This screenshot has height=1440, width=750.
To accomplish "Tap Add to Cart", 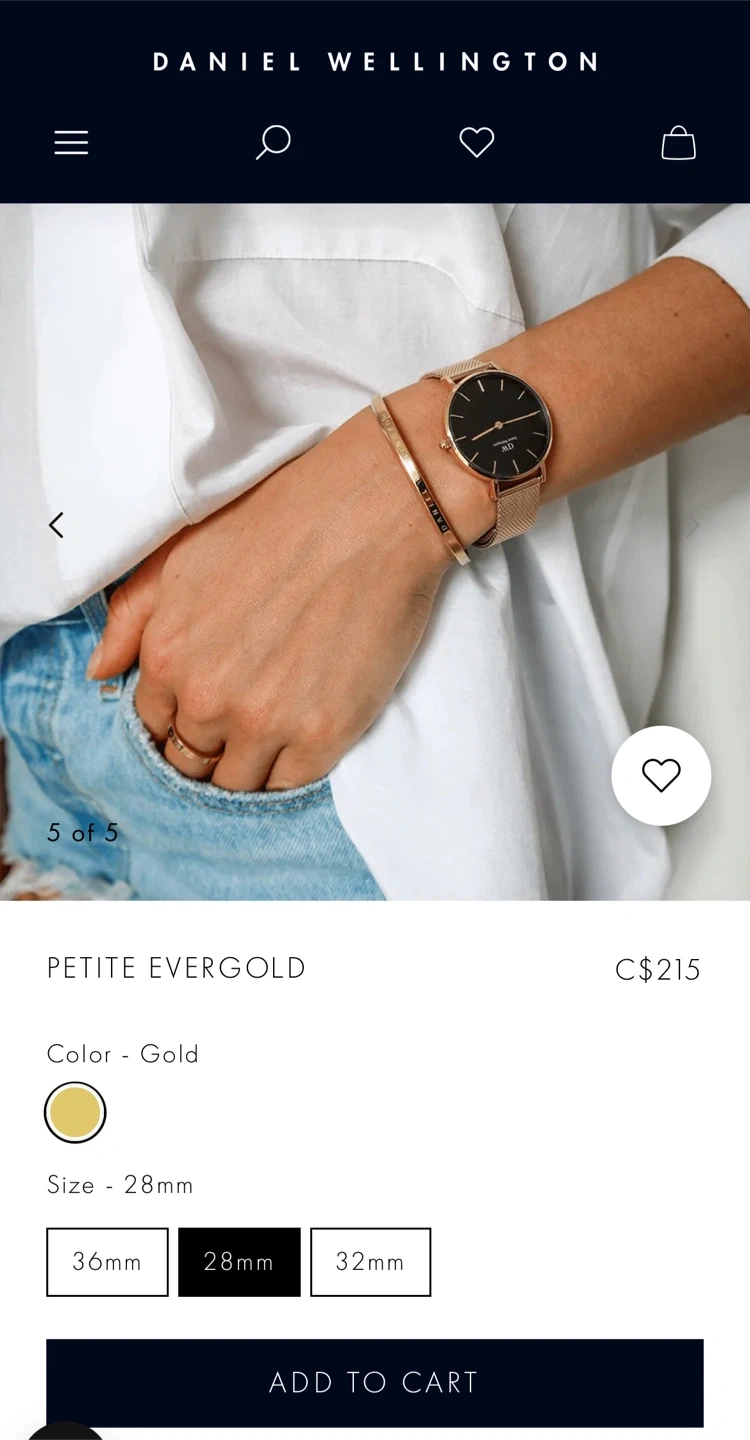I will tap(375, 1383).
